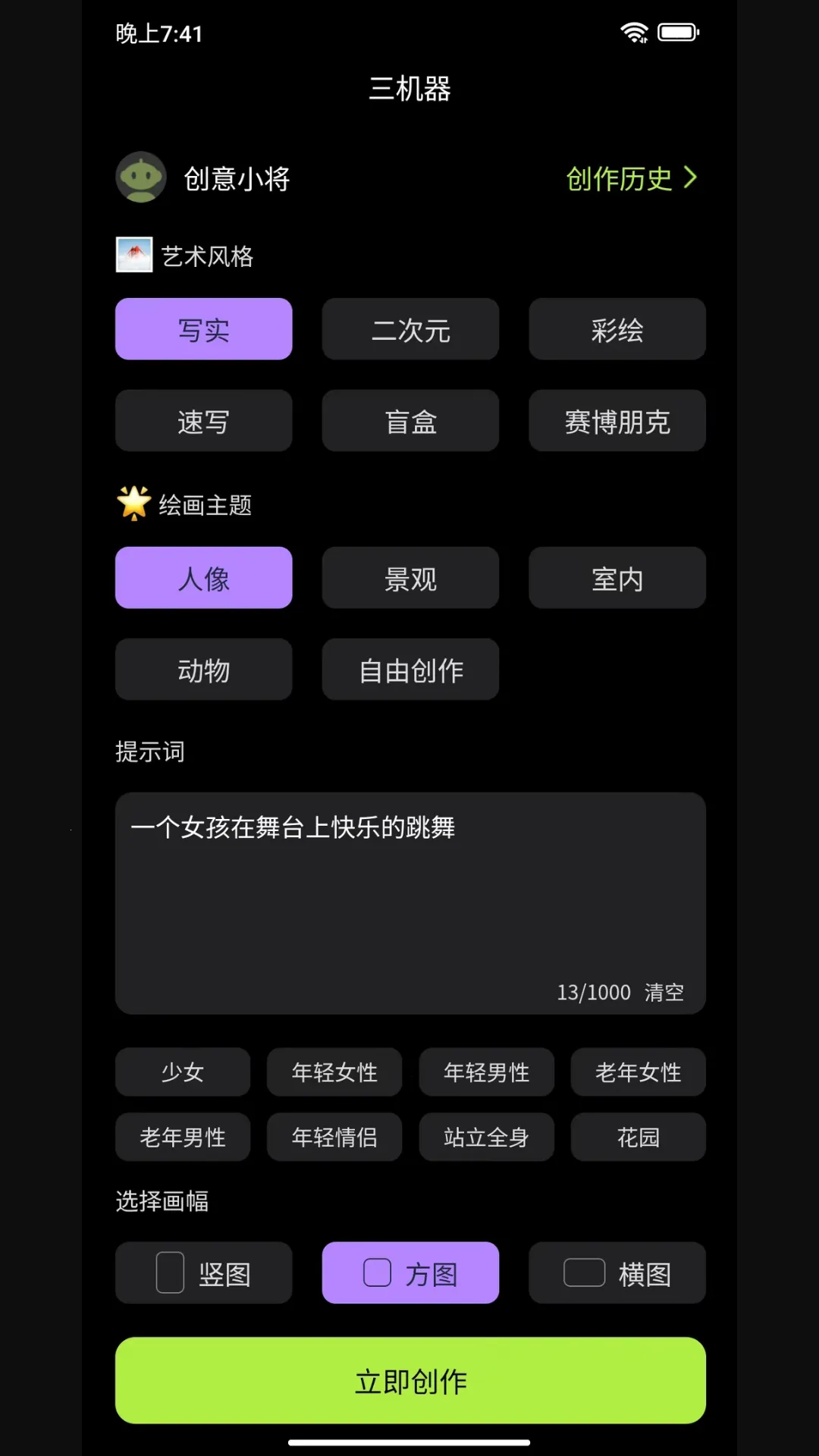Screen dimensions: 819x1456
Task: Uncheck the 方图 aspect ratio option
Action: click(377, 1273)
